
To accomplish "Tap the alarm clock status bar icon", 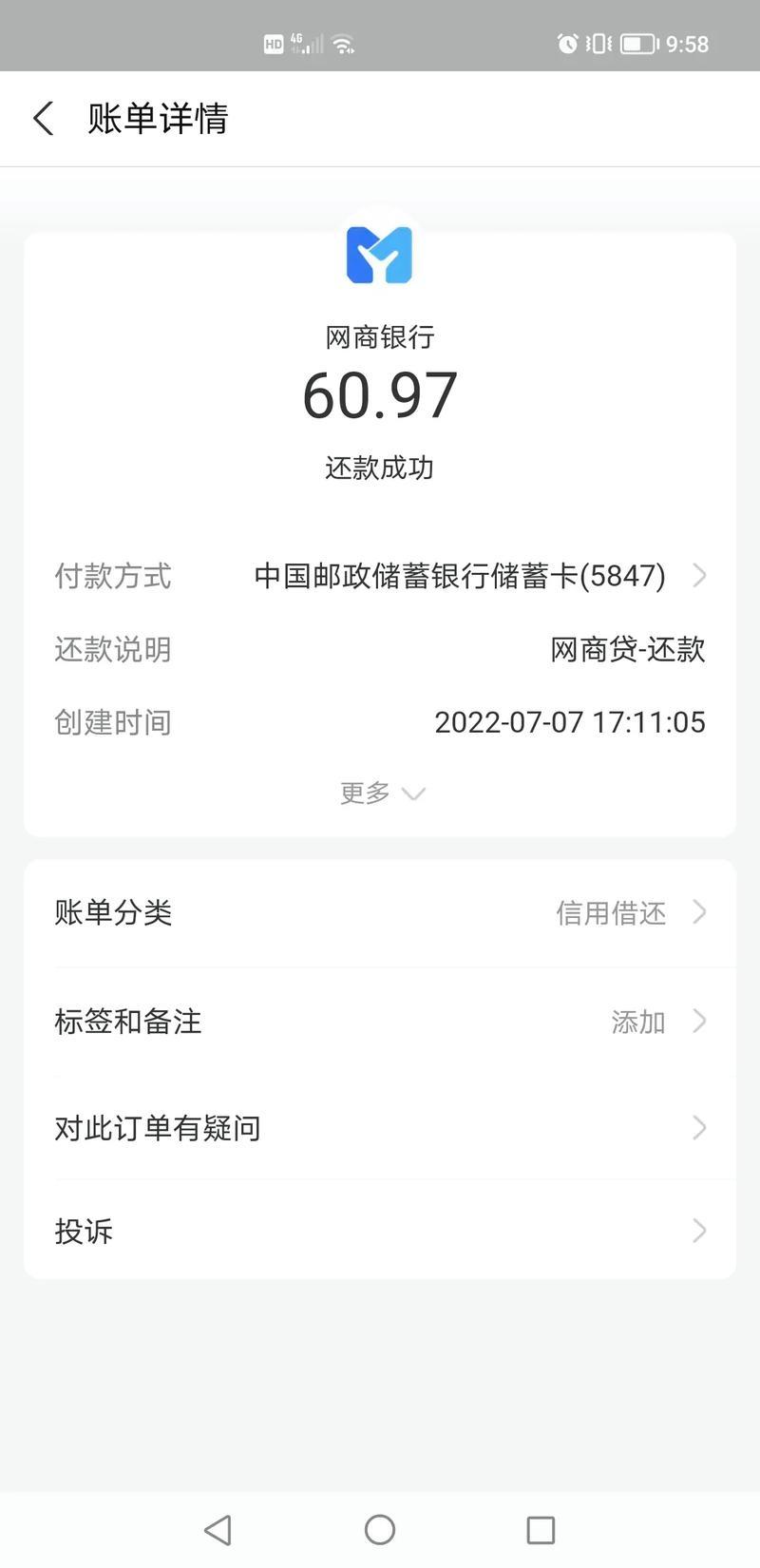I will coord(567,43).
